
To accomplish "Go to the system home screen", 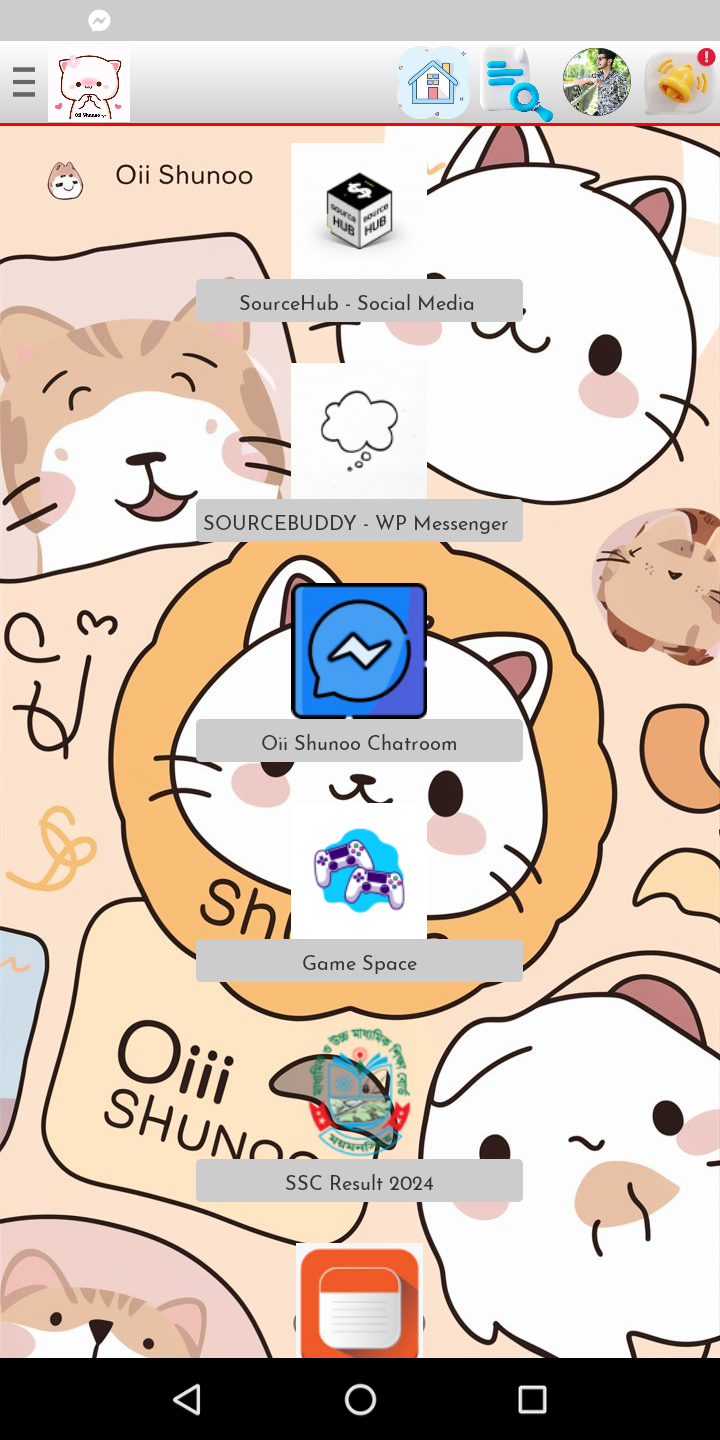I will 360,1399.
